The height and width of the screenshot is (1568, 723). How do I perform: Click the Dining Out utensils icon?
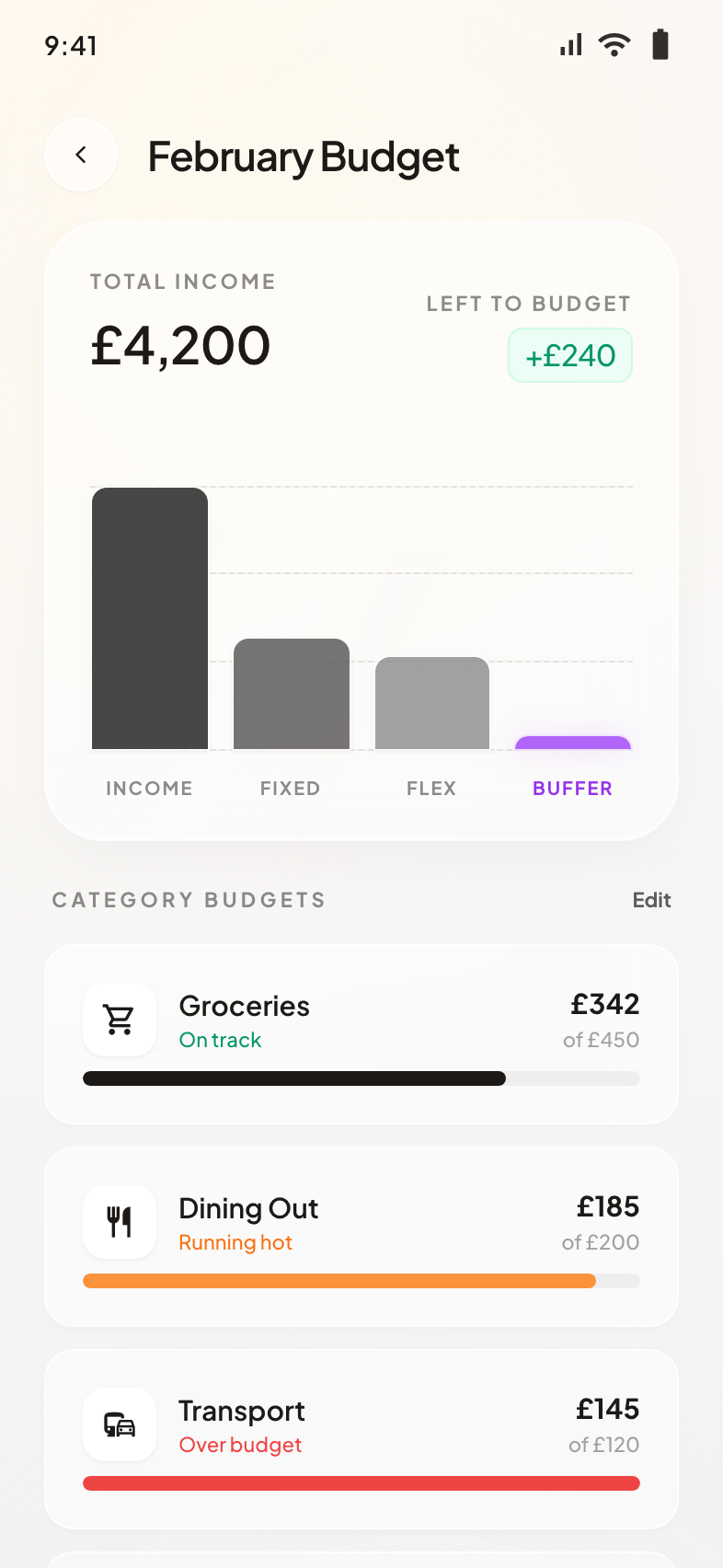[x=120, y=1222]
